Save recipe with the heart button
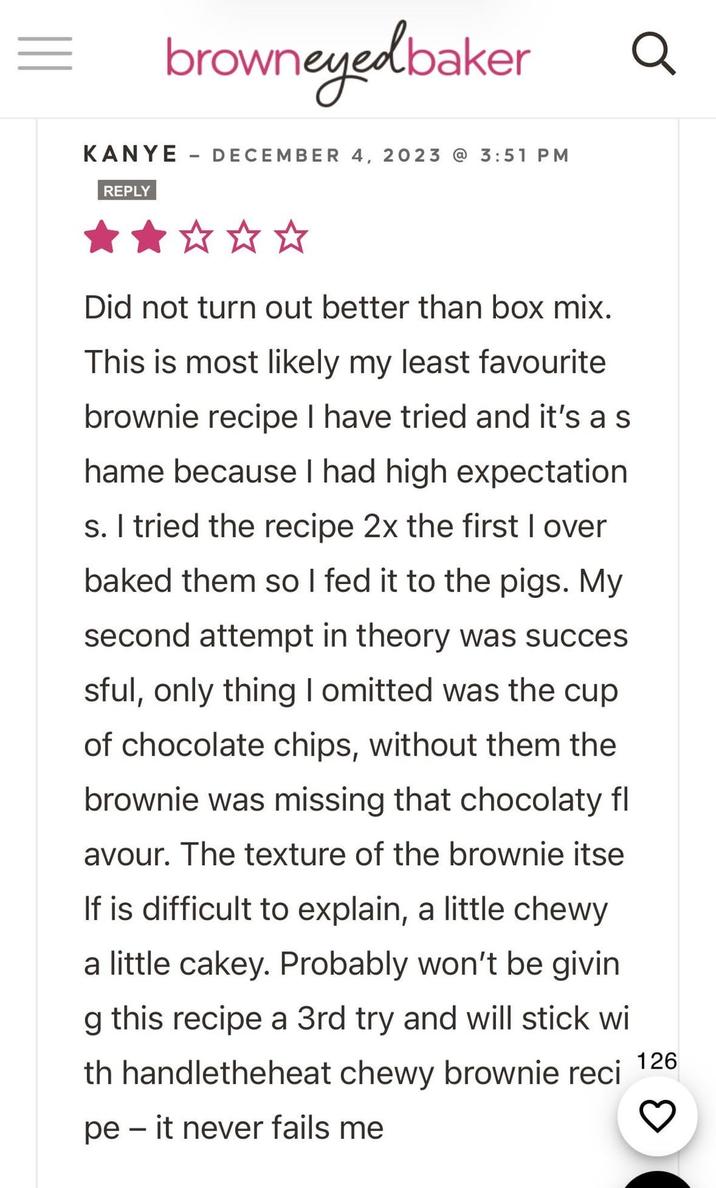 [657, 1115]
